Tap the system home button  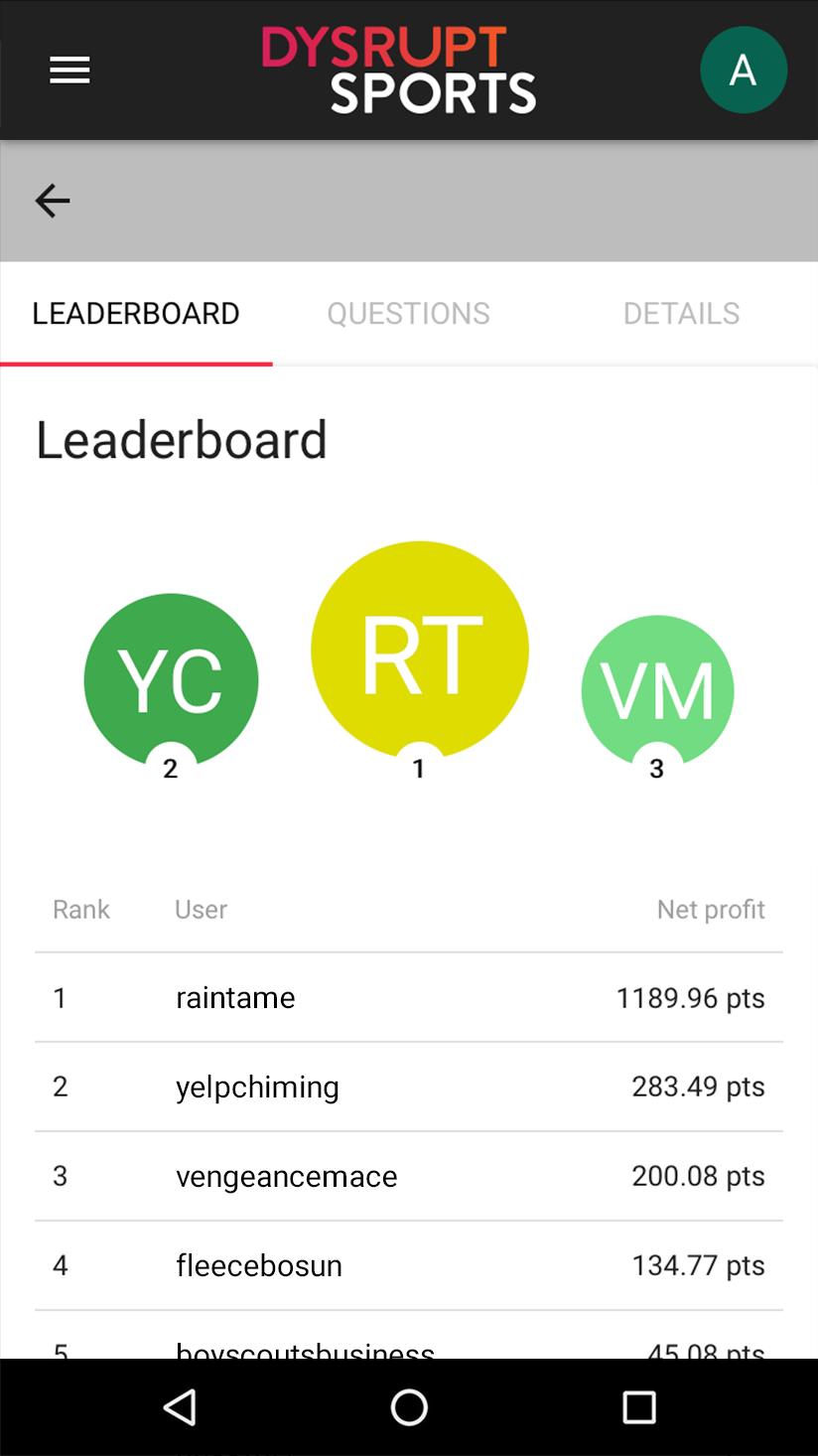[x=408, y=1406]
